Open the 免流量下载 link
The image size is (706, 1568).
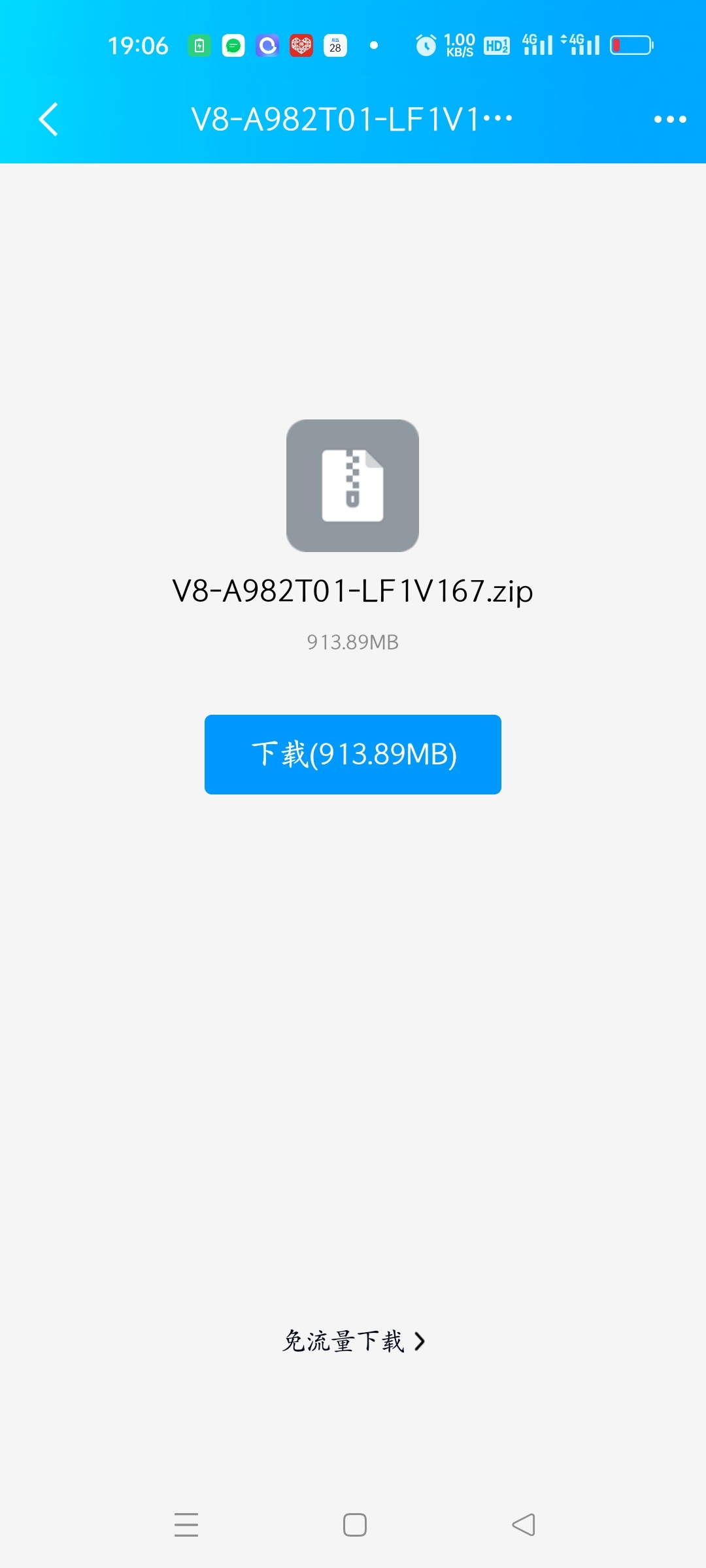353,1341
